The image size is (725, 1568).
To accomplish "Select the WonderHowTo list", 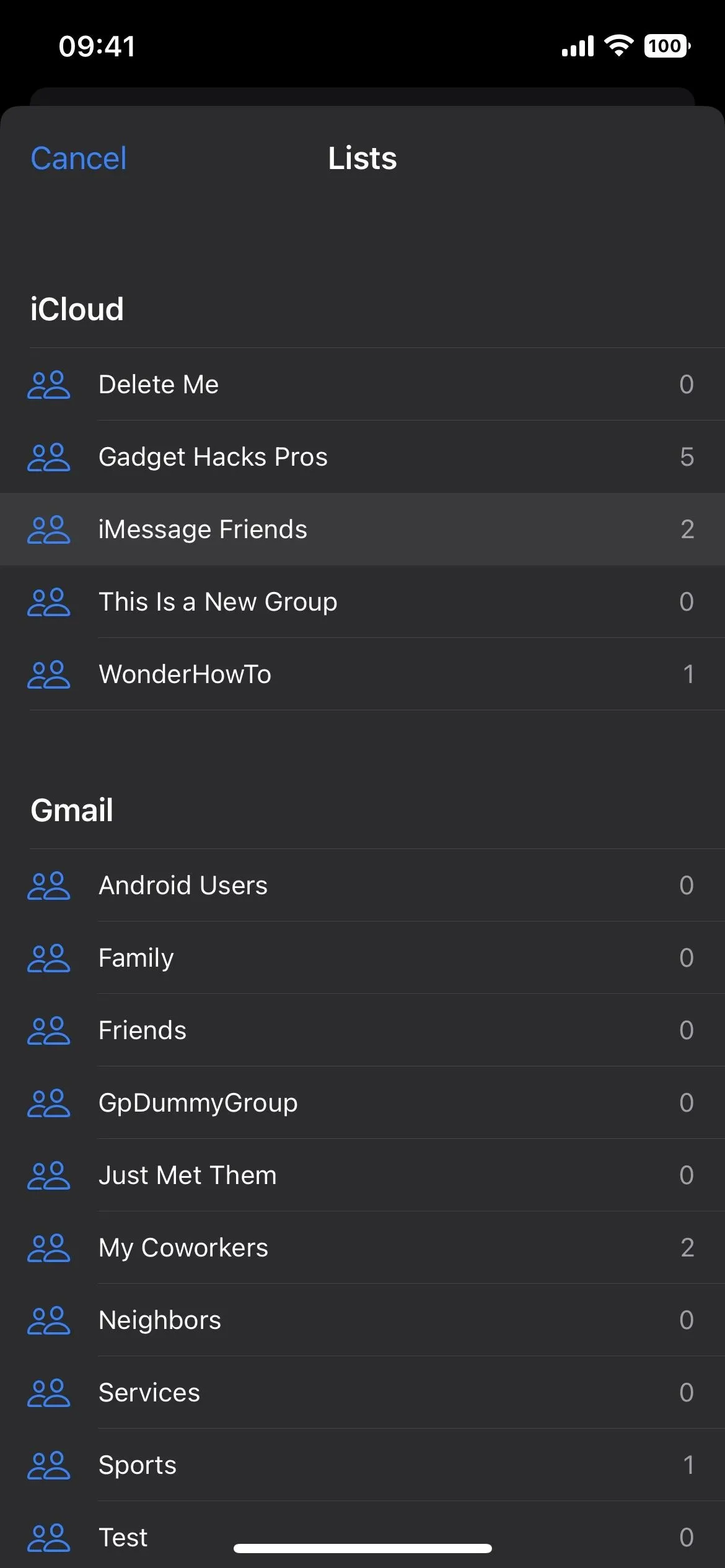I will click(362, 674).
